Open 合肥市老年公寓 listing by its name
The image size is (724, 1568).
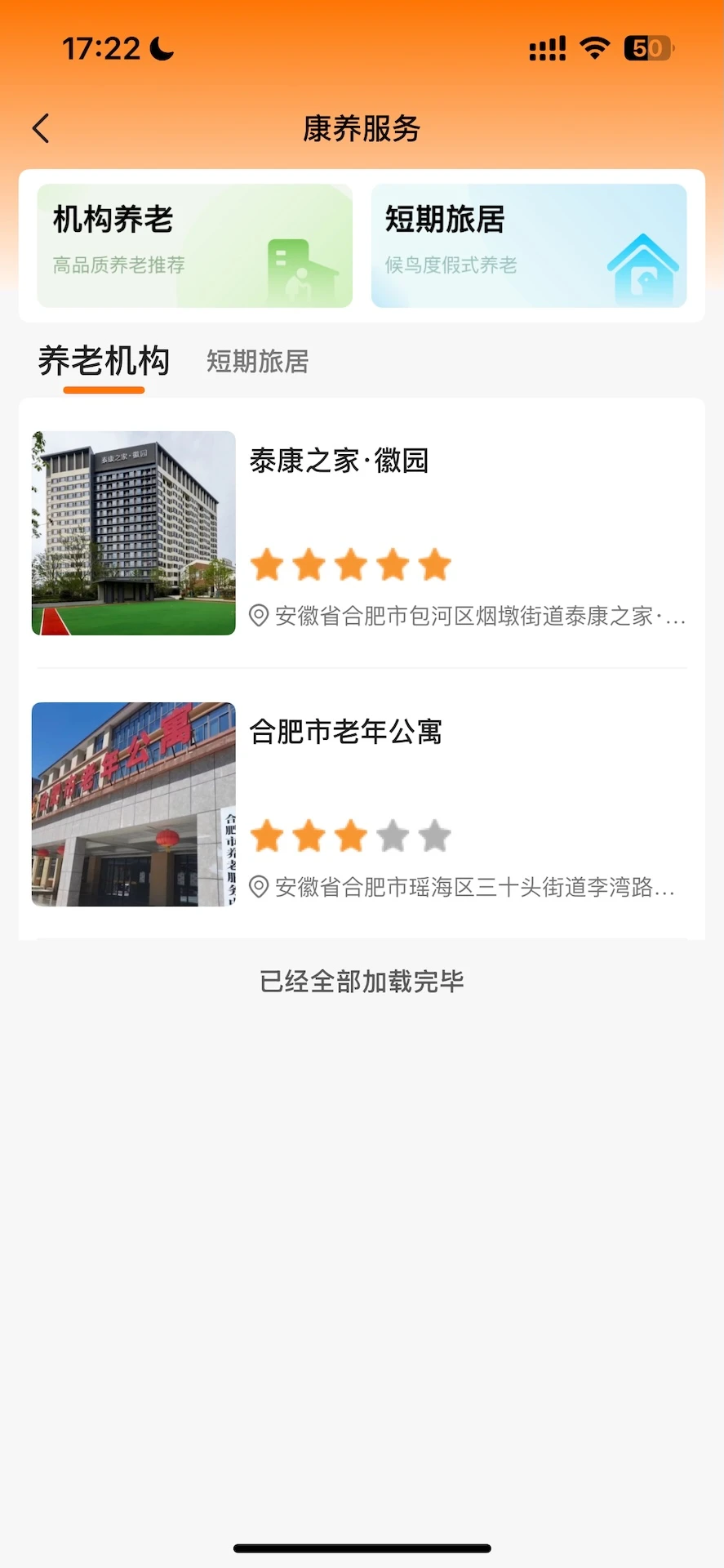coord(346,733)
